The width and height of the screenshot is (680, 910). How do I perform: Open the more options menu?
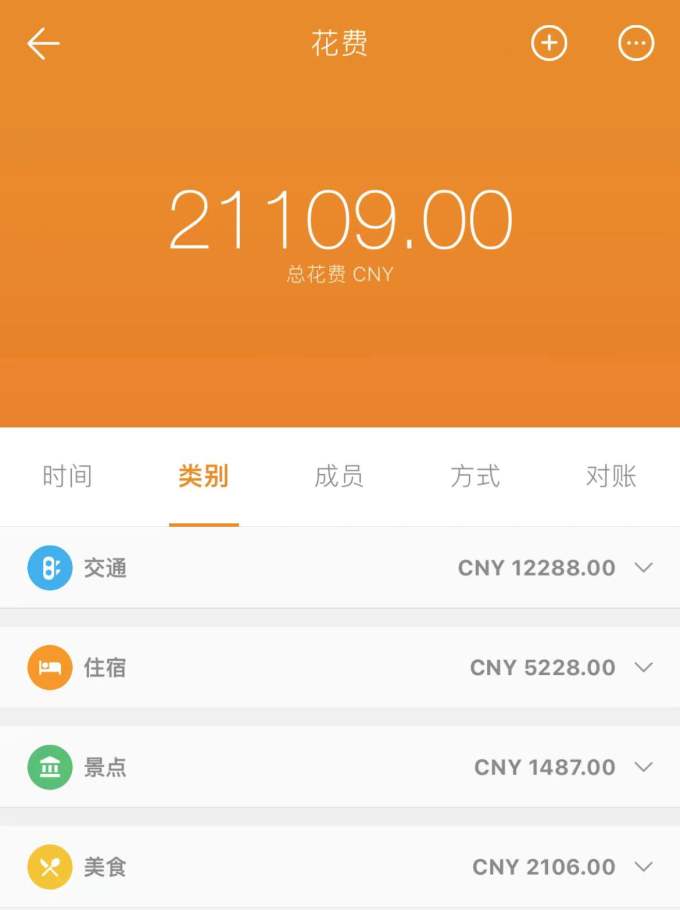[636, 44]
